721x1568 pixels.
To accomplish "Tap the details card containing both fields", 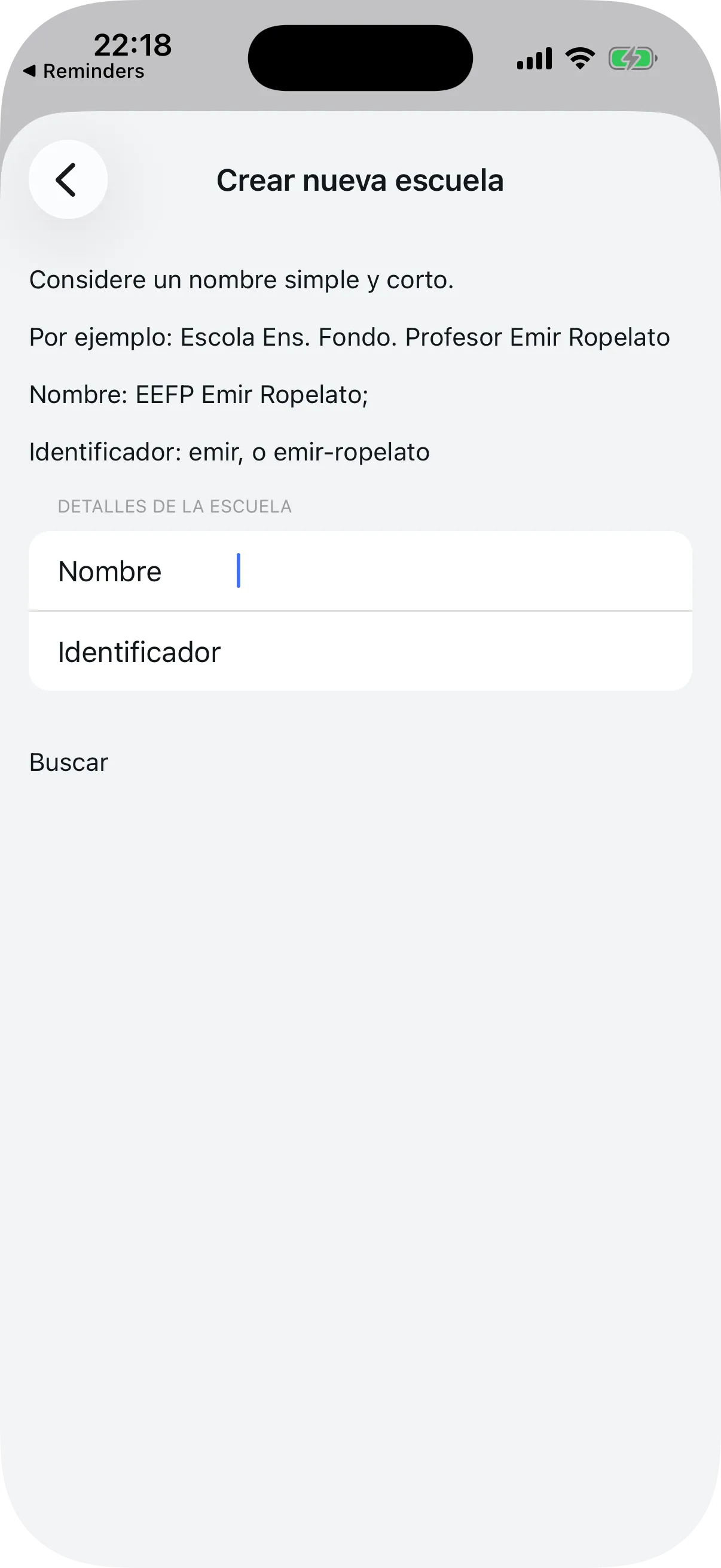I will (360, 611).
